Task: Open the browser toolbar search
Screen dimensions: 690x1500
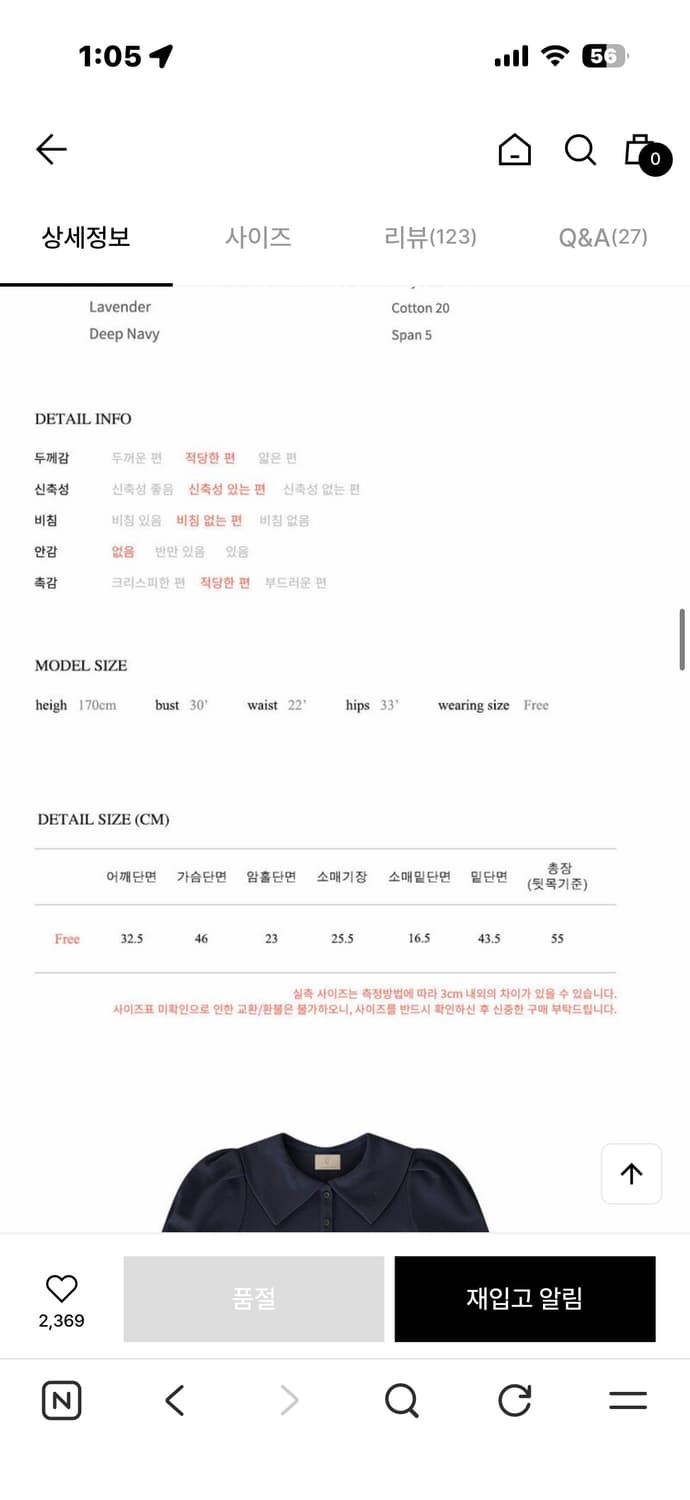Action: tap(401, 1400)
